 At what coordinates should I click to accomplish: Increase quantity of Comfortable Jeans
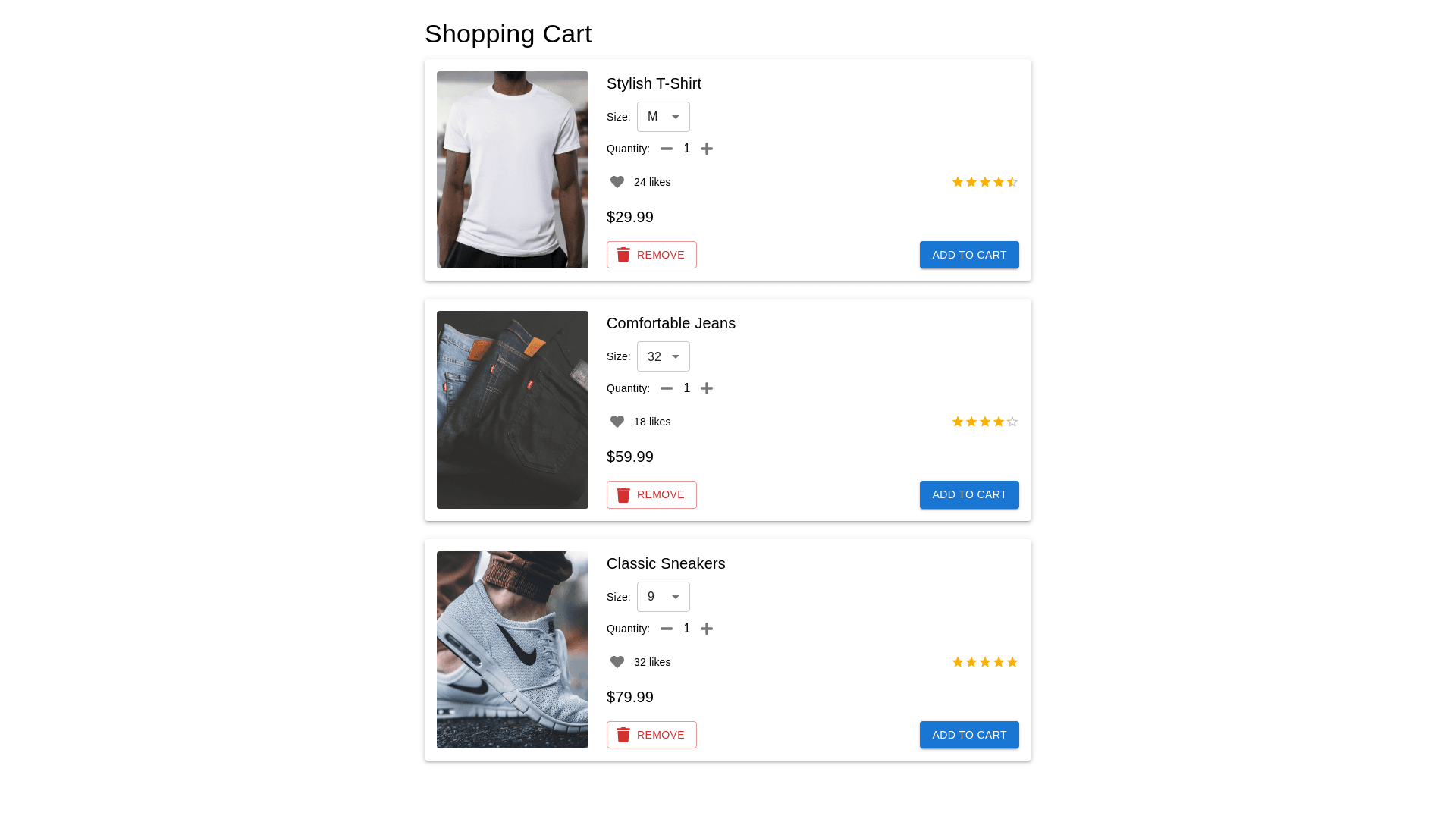tap(707, 388)
